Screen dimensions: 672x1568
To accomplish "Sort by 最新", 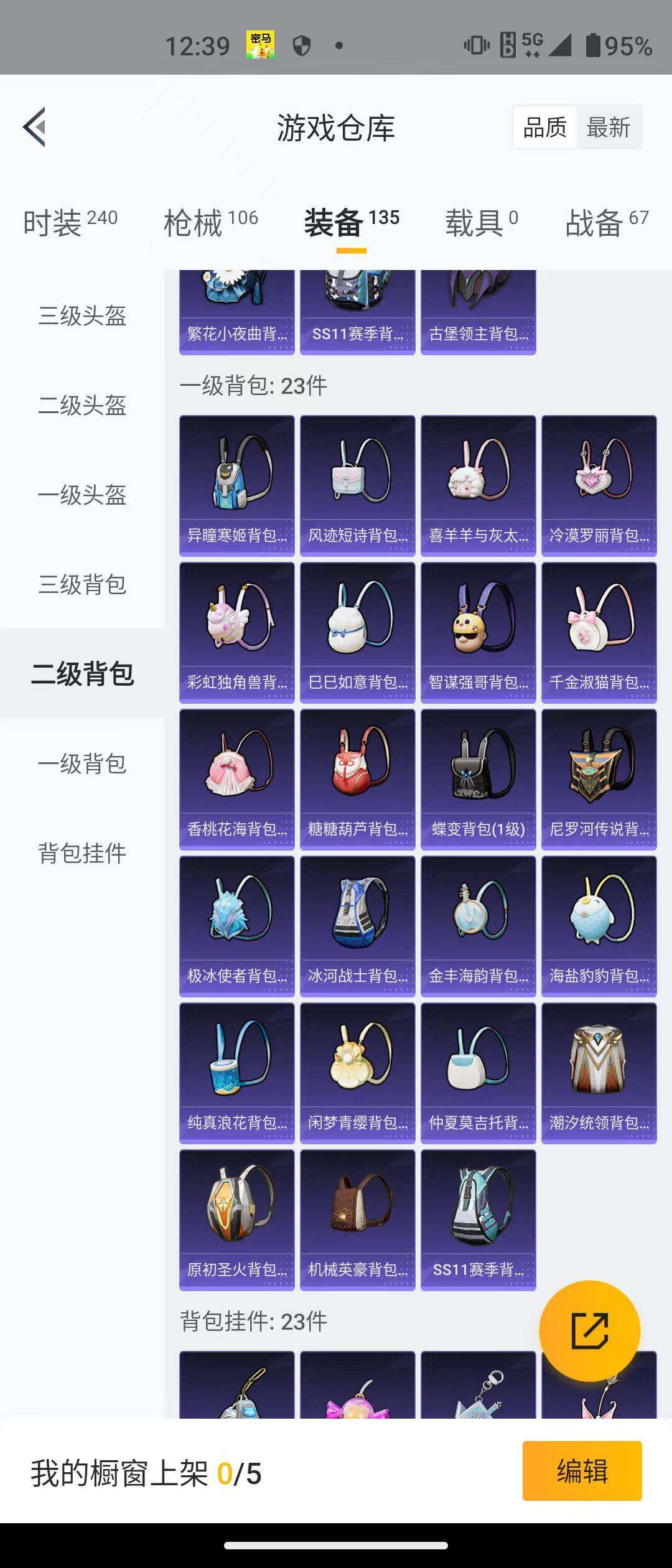I will (608, 128).
